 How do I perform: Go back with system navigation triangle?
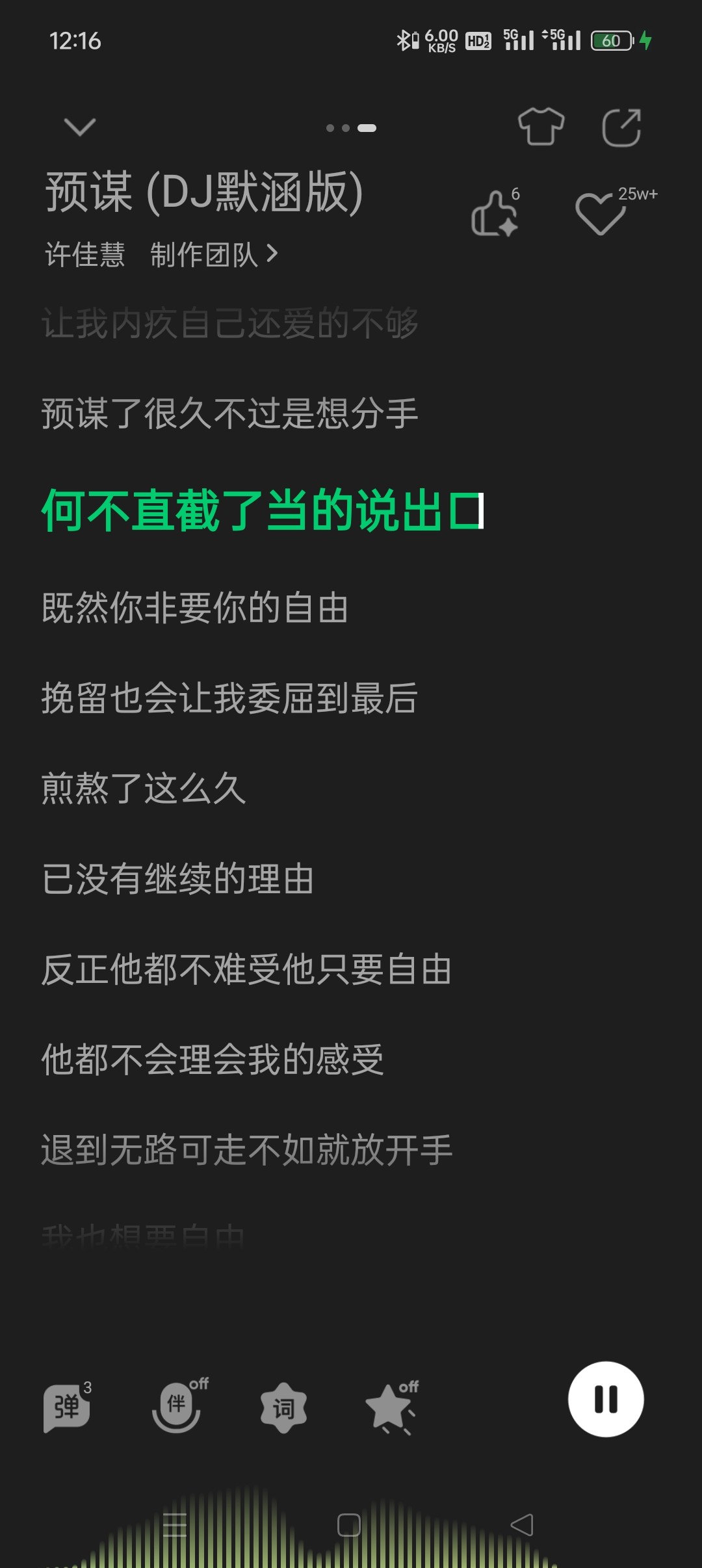tap(522, 1524)
